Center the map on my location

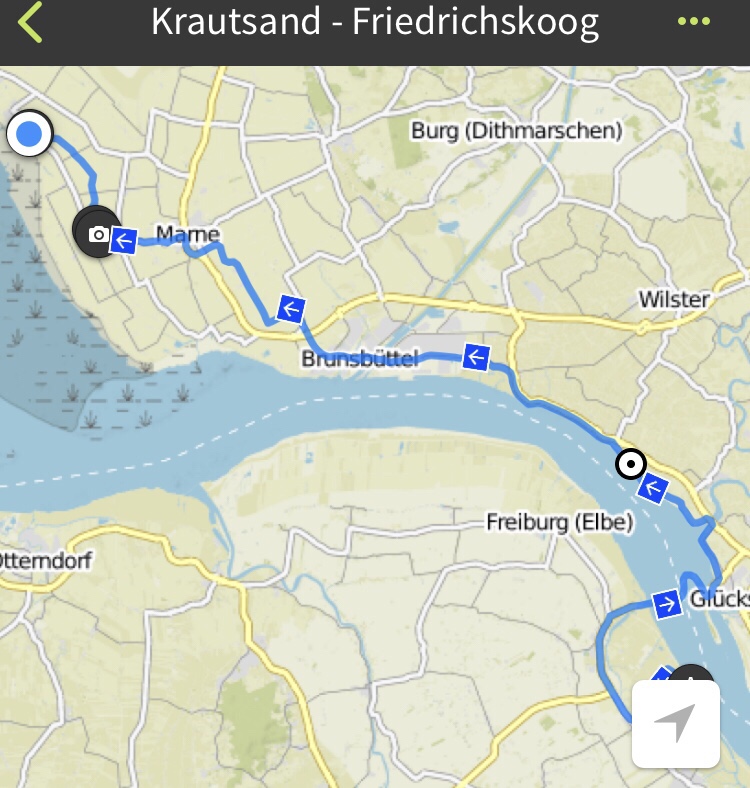[x=676, y=723]
